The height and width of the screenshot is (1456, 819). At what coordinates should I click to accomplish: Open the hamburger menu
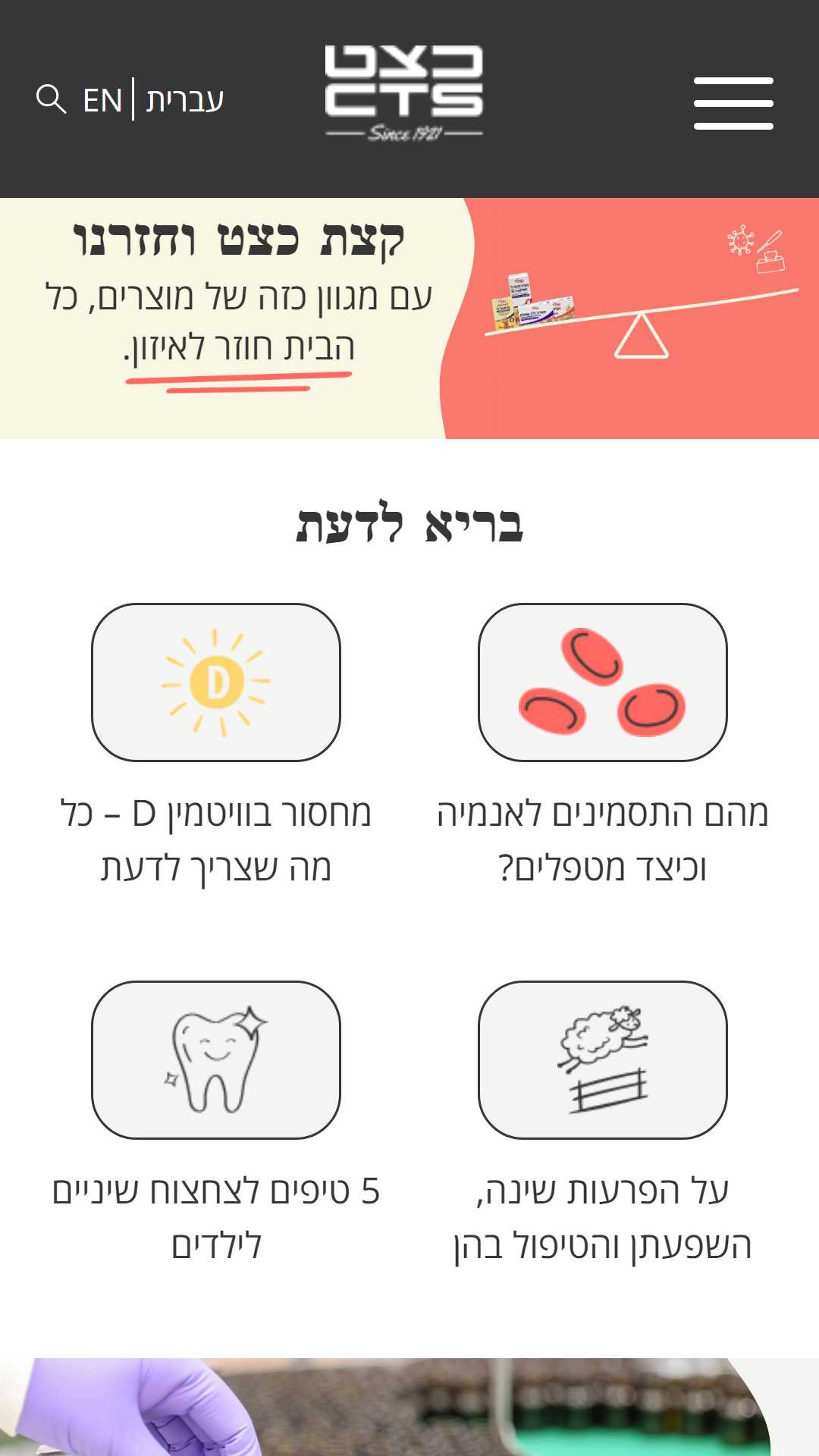point(733,103)
